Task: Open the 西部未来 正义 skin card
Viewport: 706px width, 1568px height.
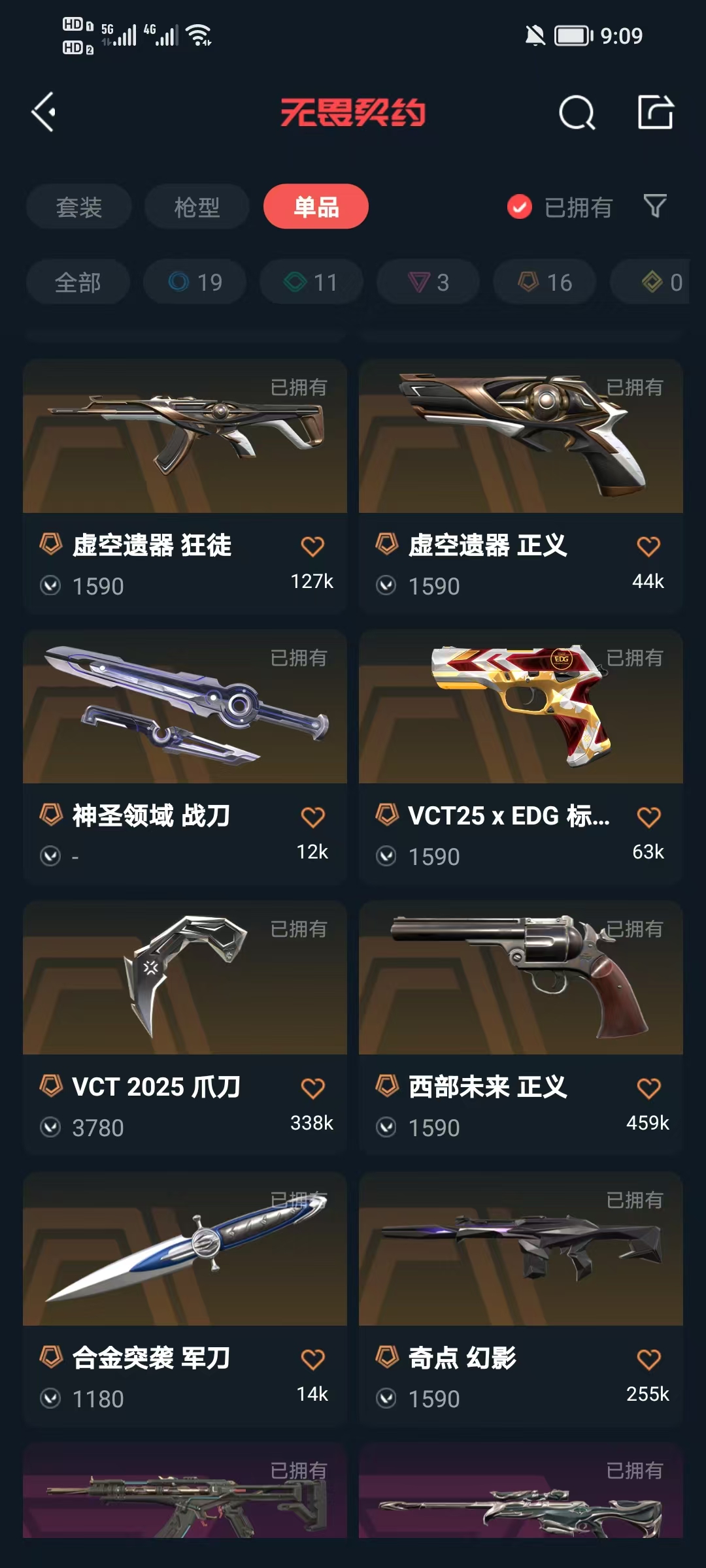Action: 521,1028
